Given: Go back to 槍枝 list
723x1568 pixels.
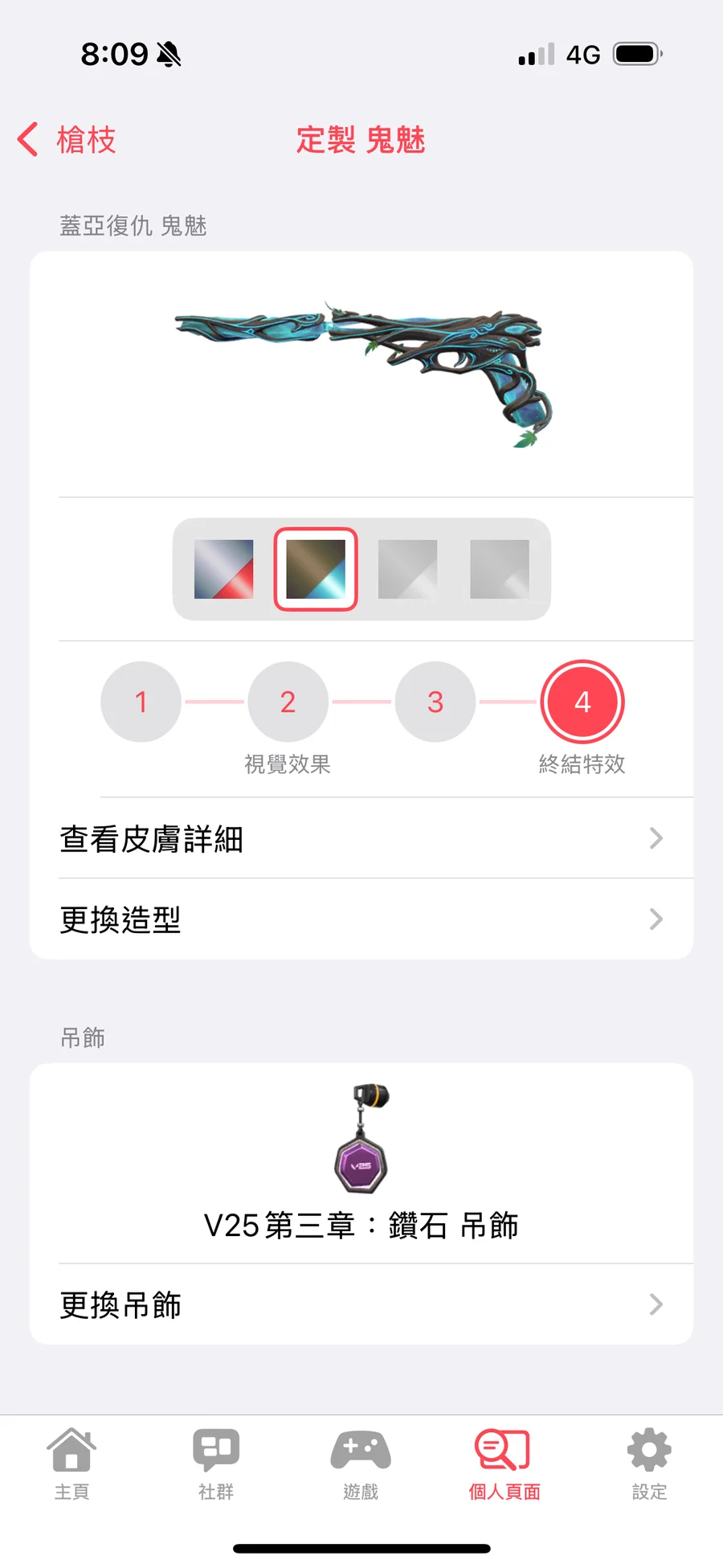Looking at the screenshot, I should click(68, 140).
